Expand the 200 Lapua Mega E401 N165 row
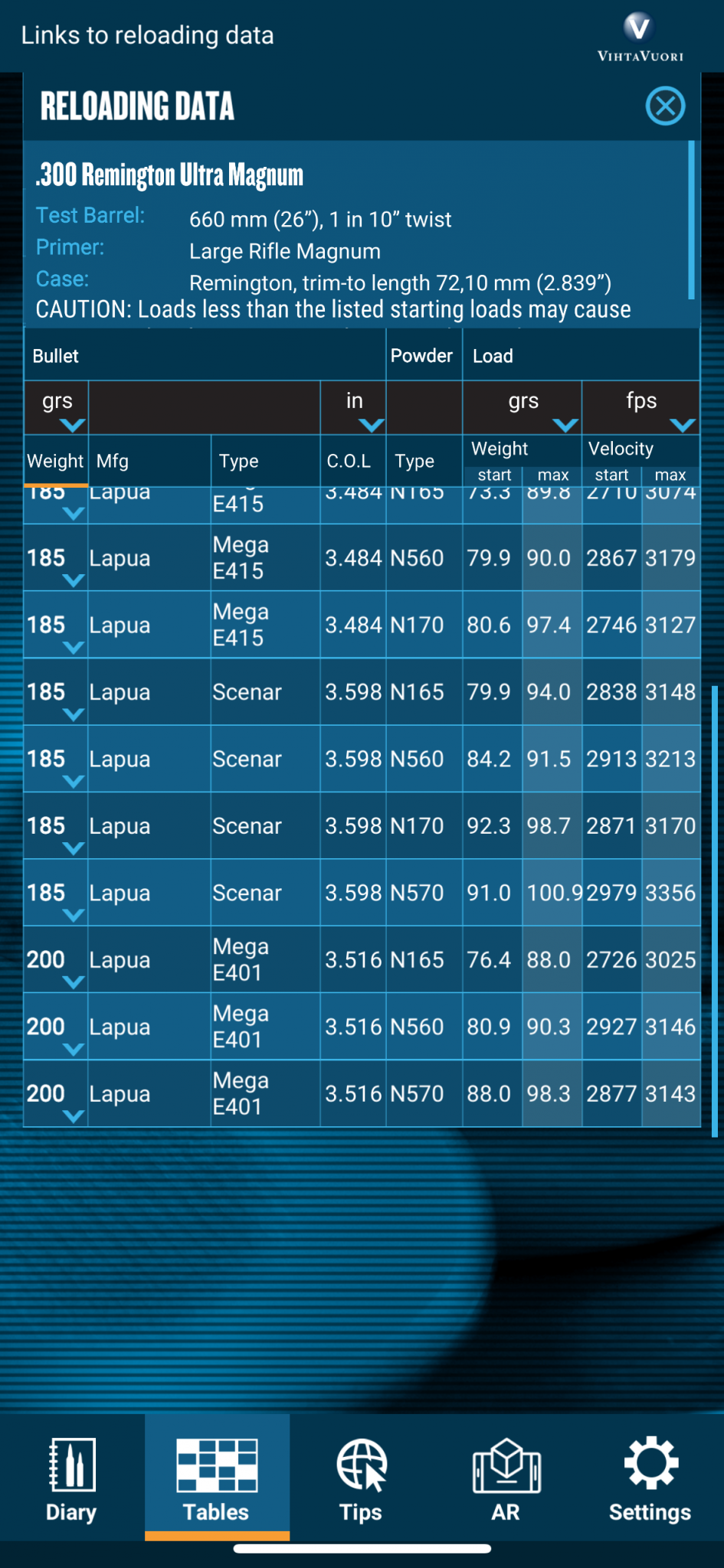This screenshot has height=1568, width=724. click(74, 982)
